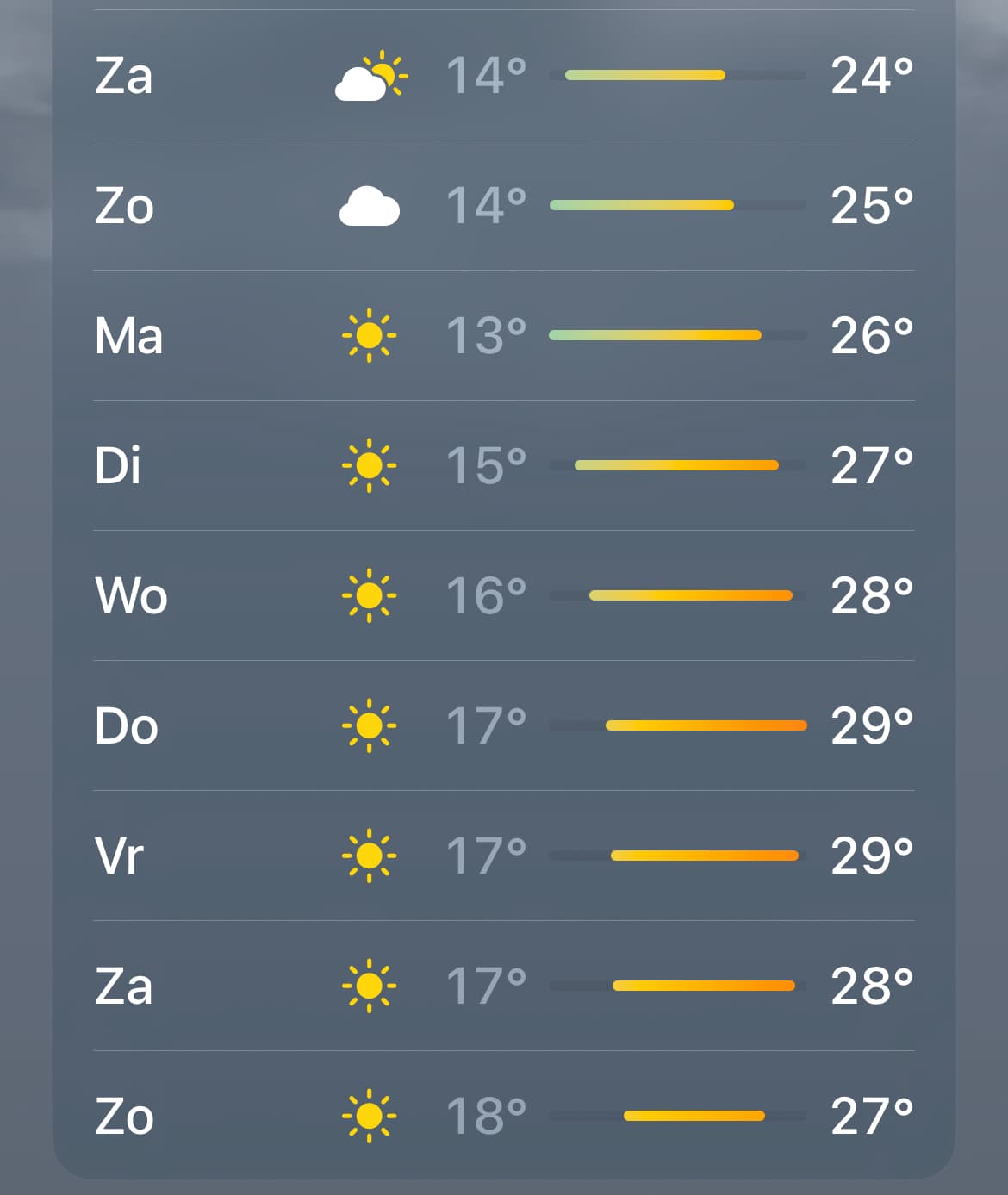Image resolution: width=1008 pixels, height=1195 pixels.
Task: Open cloudy Zo forecast with 25° high
Action: pos(504,205)
